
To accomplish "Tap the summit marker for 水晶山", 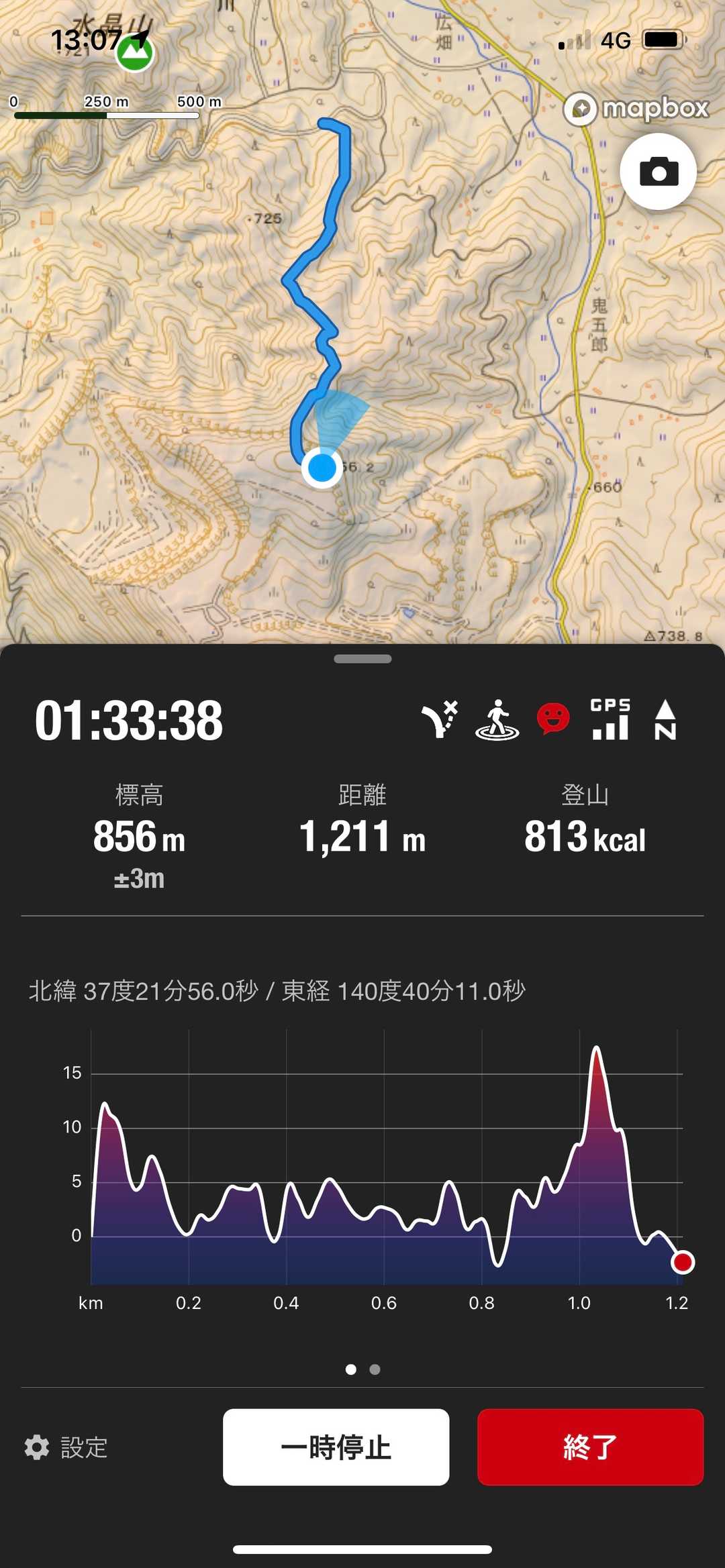I will 135,54.
